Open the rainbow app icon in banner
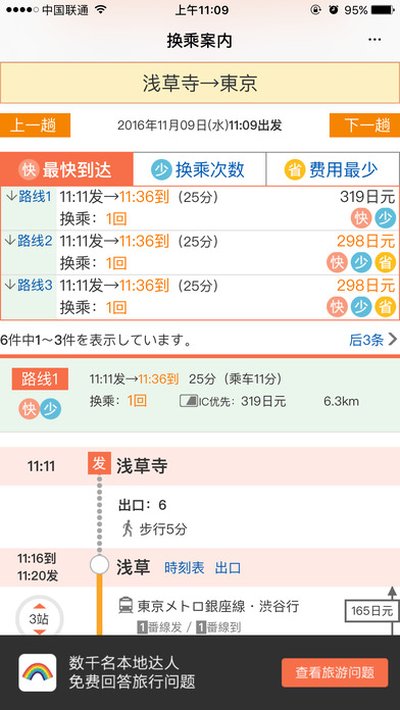The height and width of the screenshot is (710, 400). 38,673
